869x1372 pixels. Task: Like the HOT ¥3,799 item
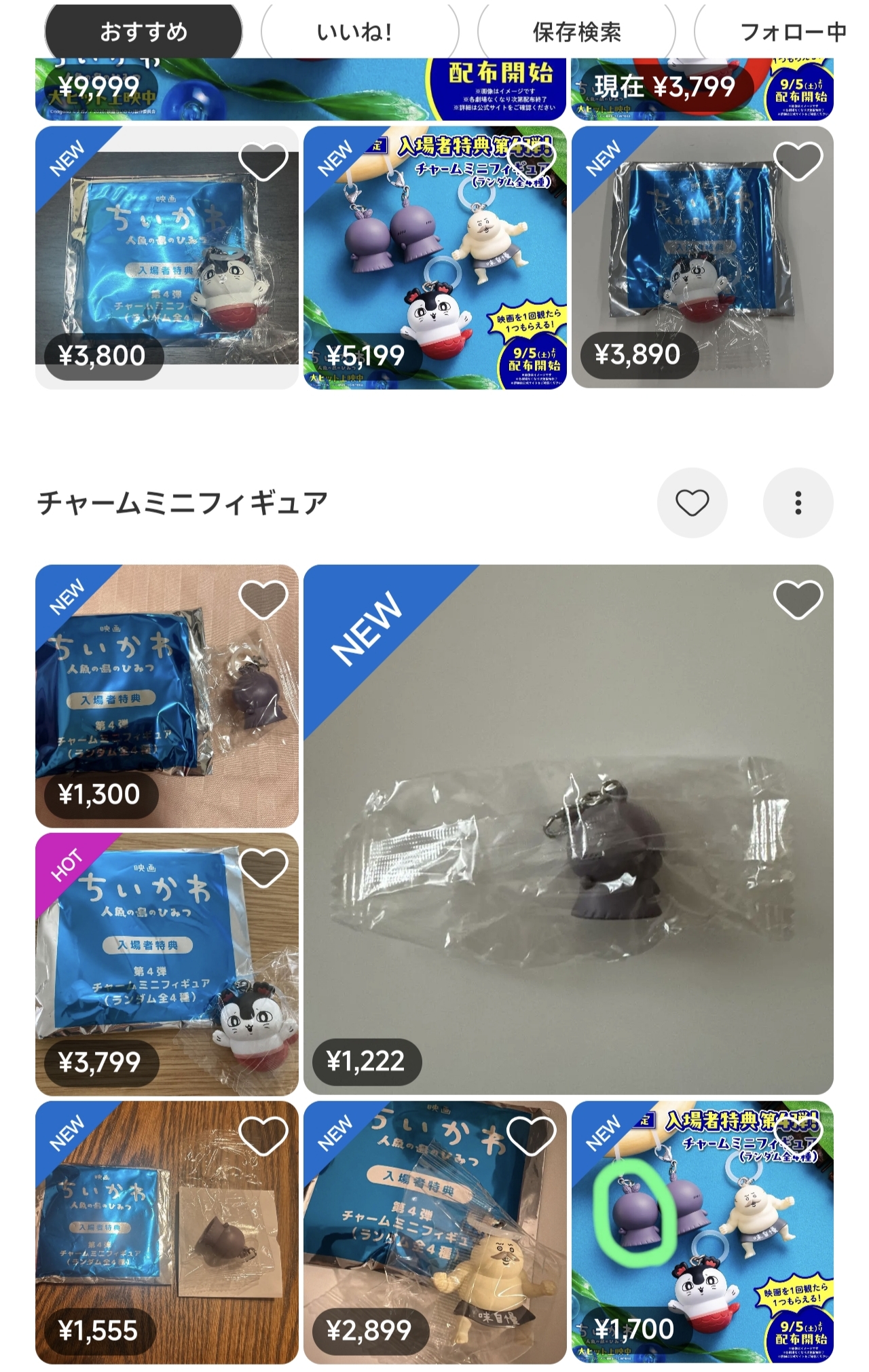point(263,868)
